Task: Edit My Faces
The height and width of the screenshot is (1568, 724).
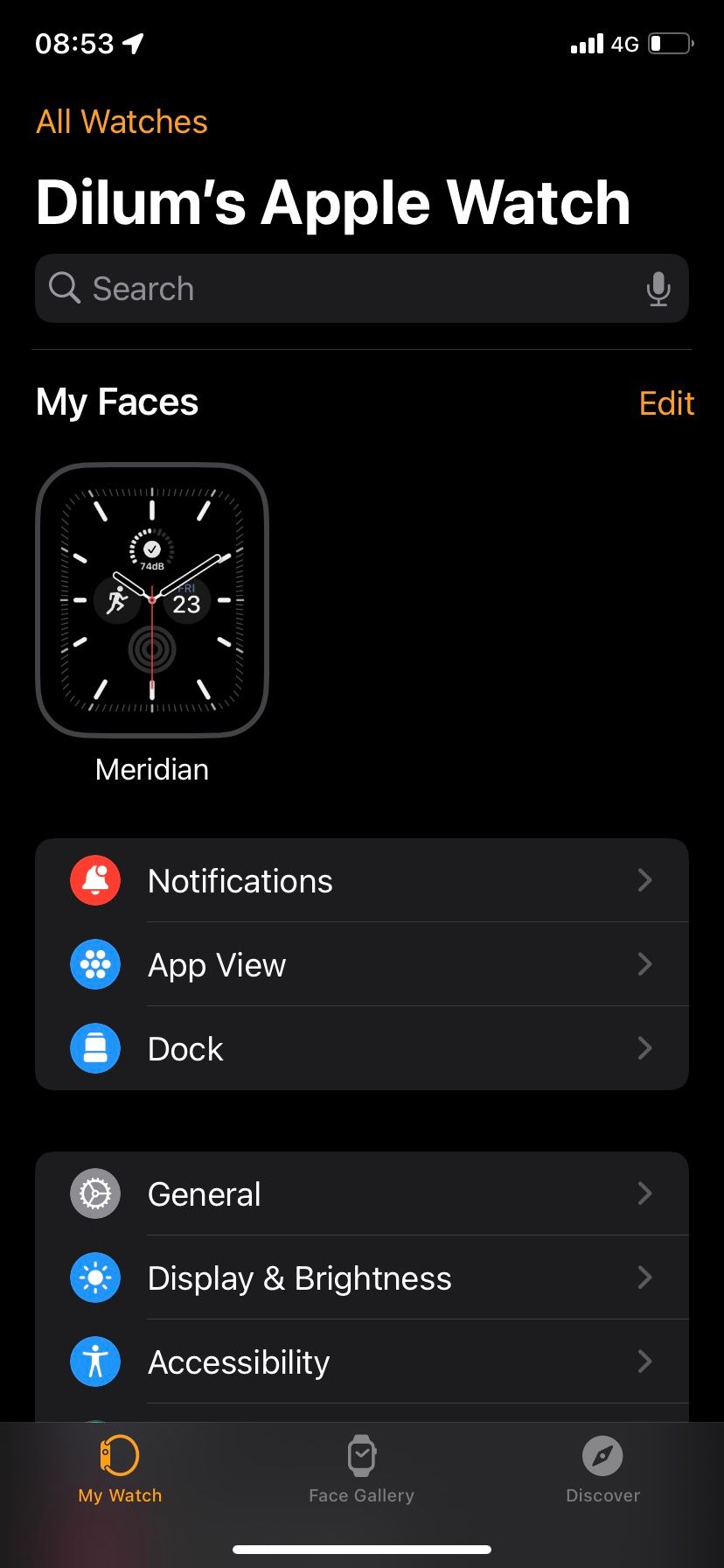Action: click(x=666, y=403)
